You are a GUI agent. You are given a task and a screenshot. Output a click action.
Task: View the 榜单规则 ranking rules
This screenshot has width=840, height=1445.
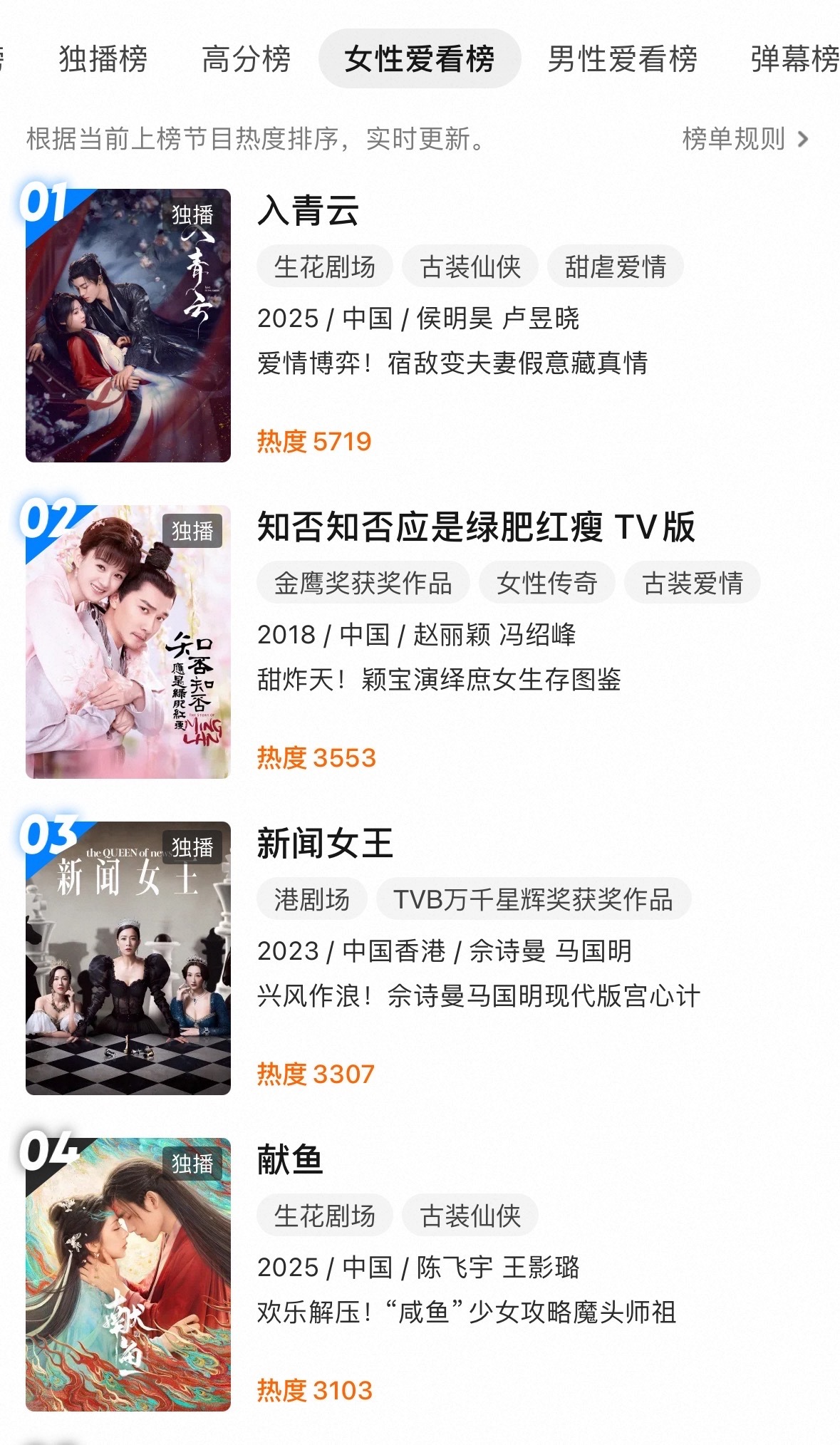[x=745, y=139]
